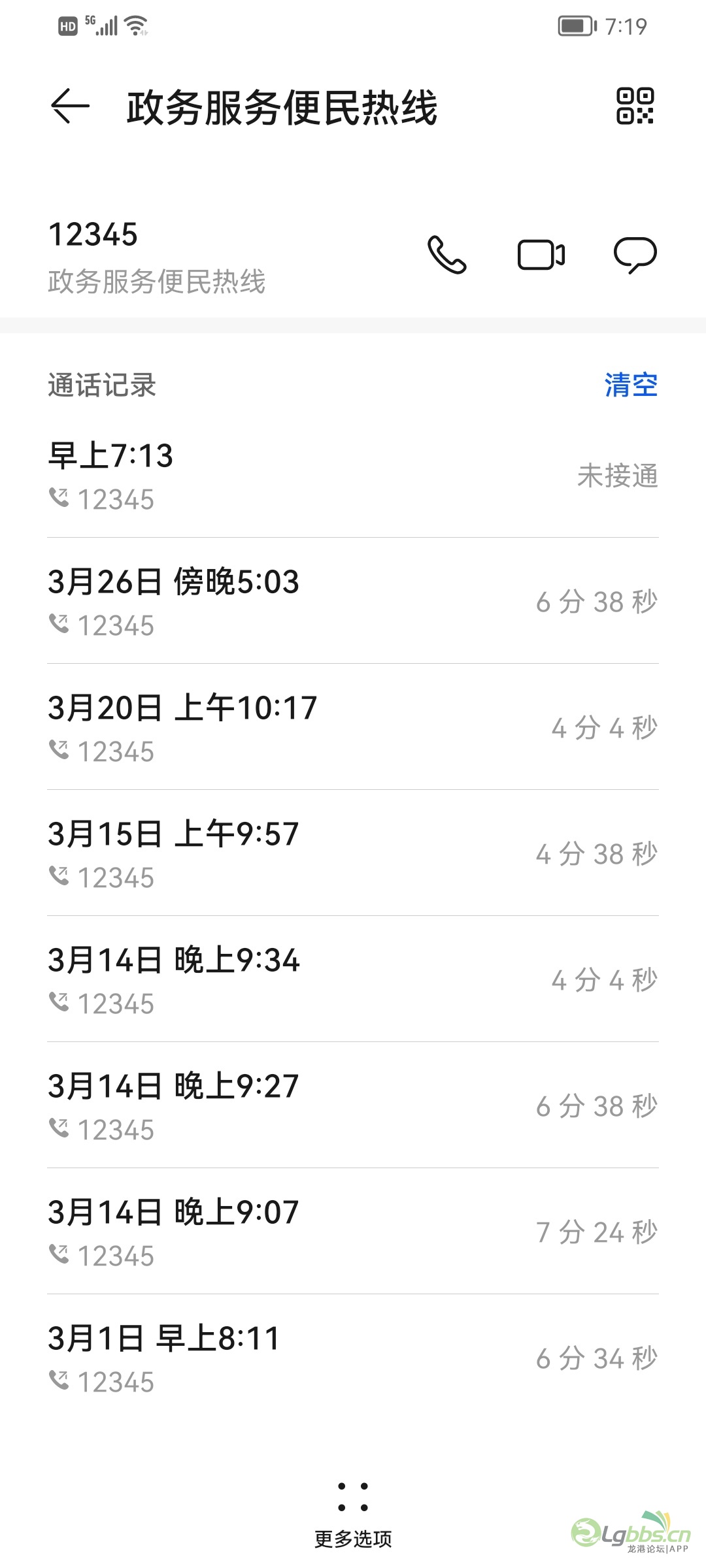Clear the call log with 清空
The width and height of the screenshot is (706, 1568).
point(631,385)
